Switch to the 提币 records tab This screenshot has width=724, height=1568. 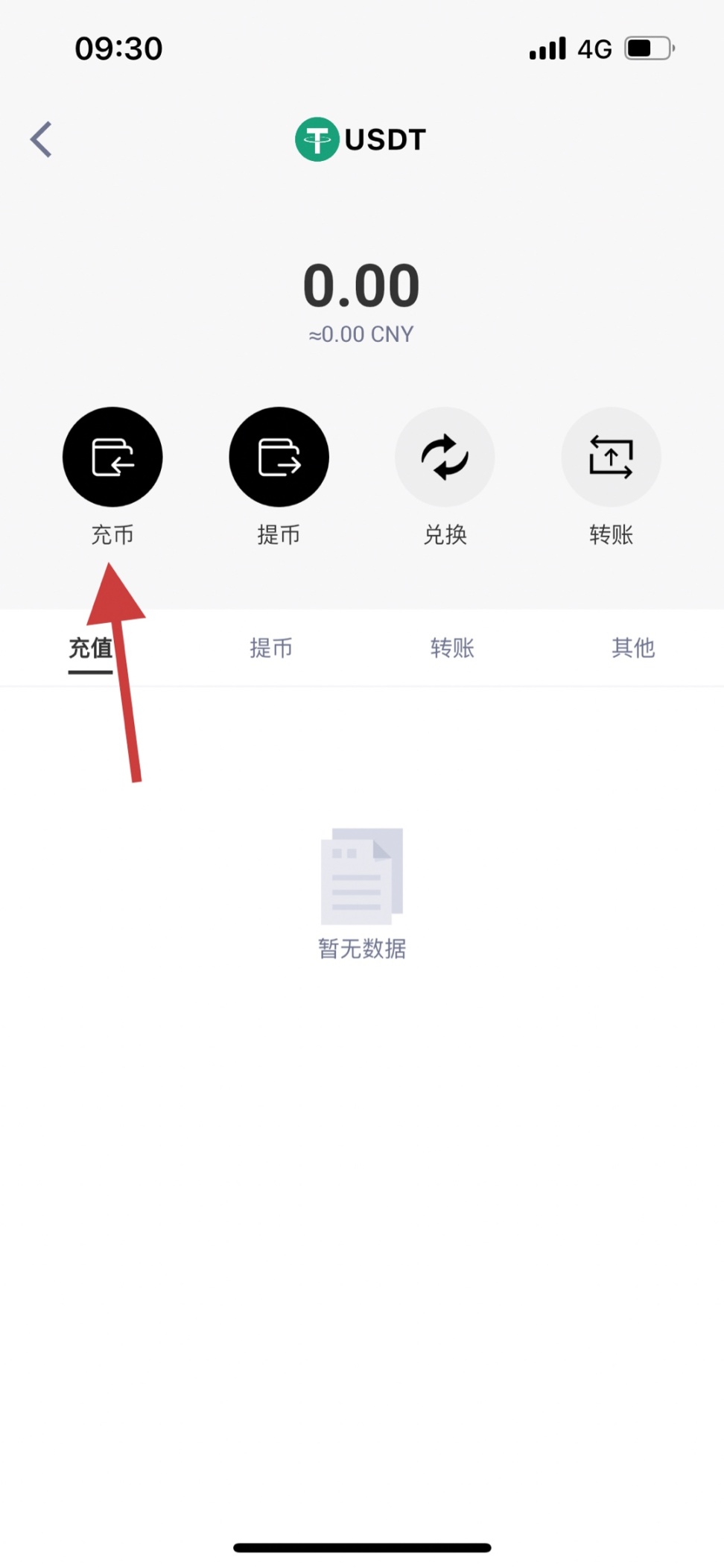[271, 648]
